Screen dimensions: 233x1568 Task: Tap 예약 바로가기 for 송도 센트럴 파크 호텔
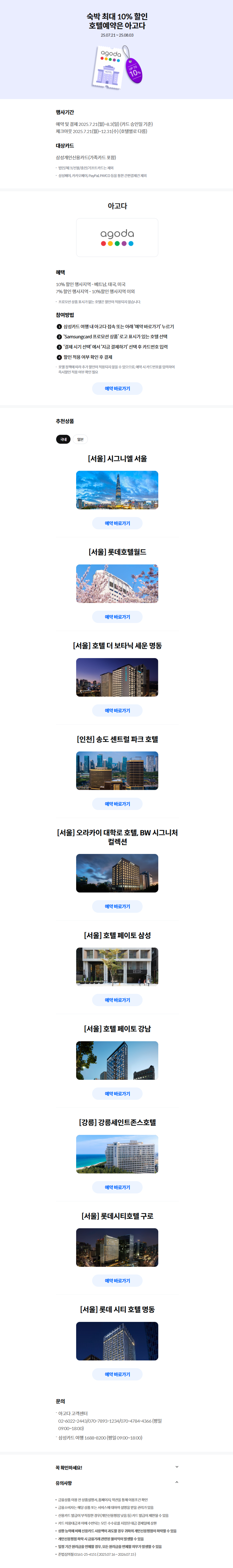pos(117,803)
